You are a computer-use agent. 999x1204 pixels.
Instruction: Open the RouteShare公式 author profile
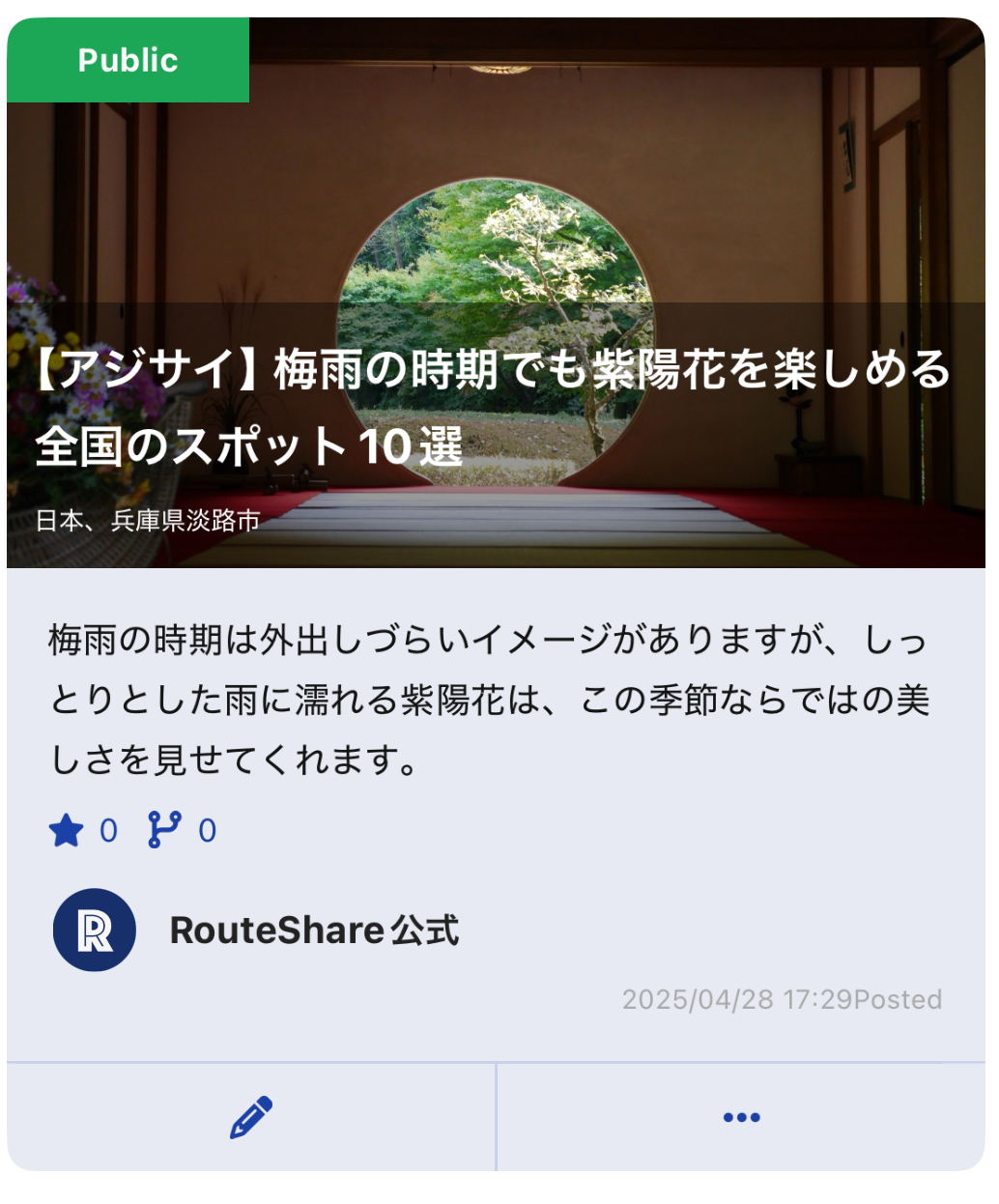[x=95, y=930]
